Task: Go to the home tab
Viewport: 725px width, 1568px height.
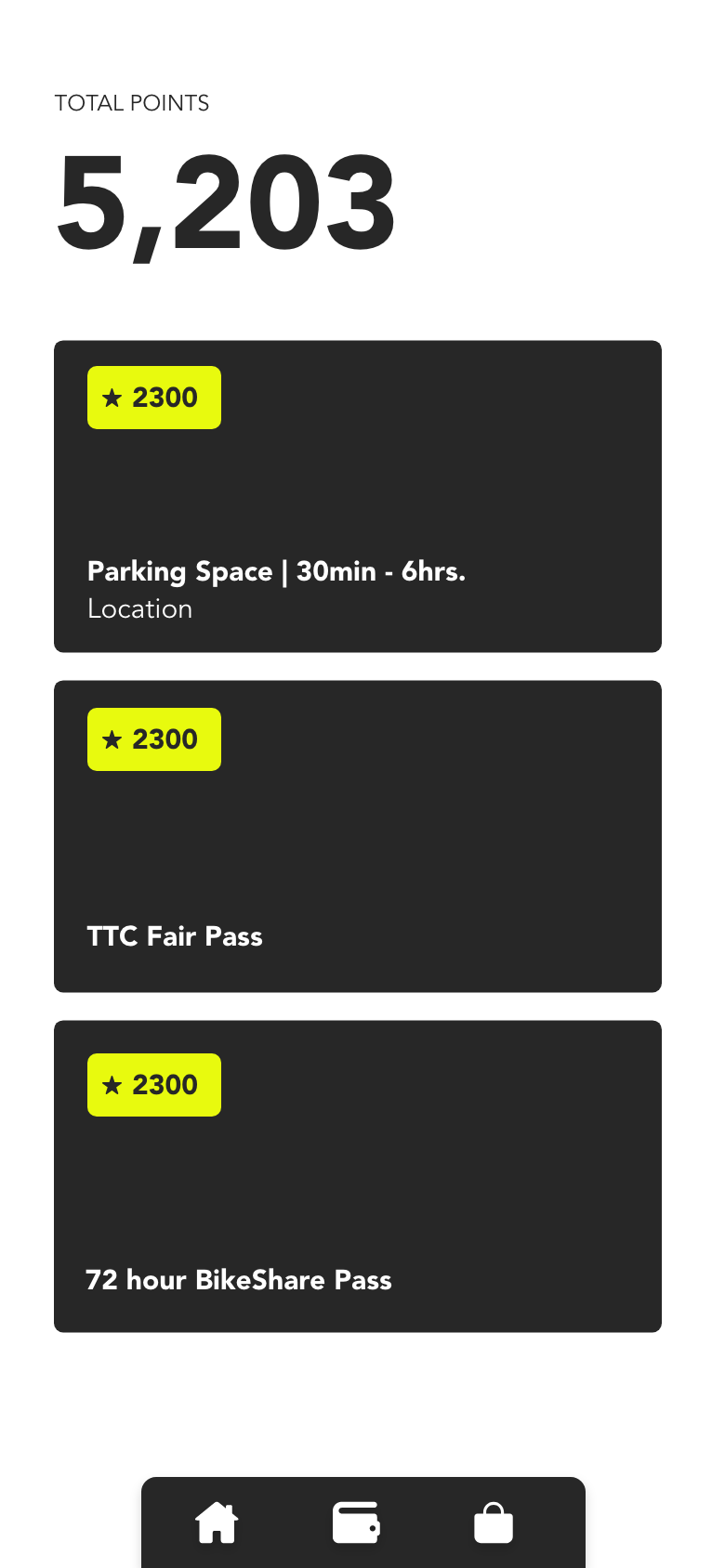Action: click(217, 1523)
